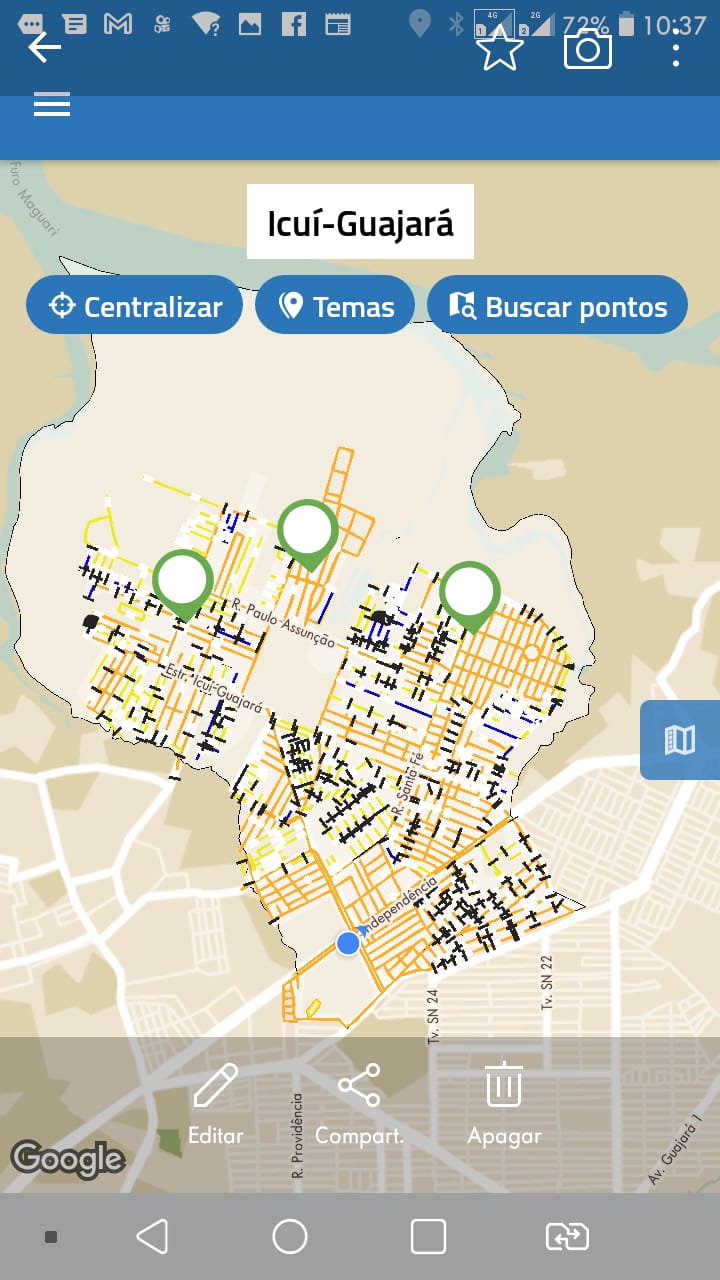720x1280 pixels.
Task: Tap the Centralizar button
Action: (x=135, y=306)
